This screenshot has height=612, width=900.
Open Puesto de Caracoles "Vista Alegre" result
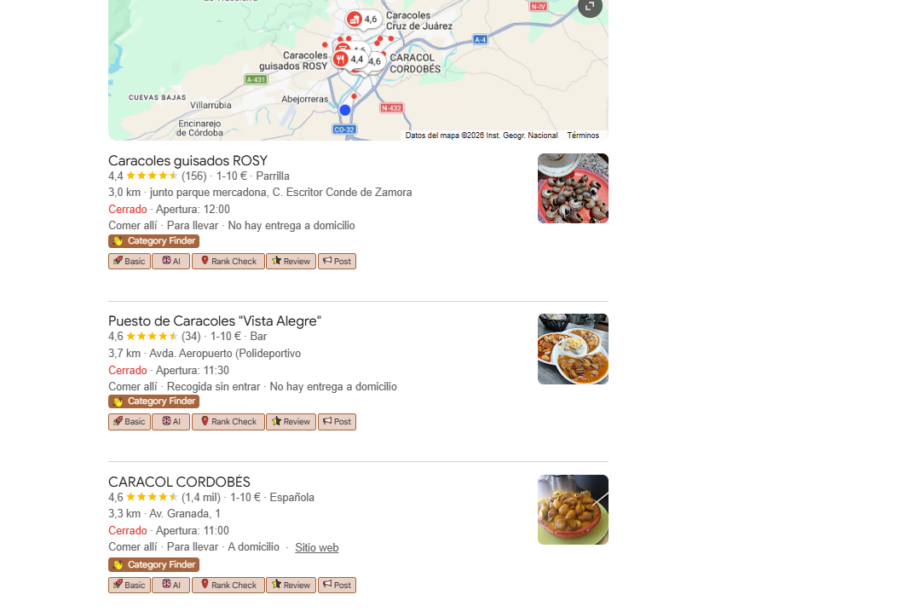pyautogui.click(x=215, y=321)
